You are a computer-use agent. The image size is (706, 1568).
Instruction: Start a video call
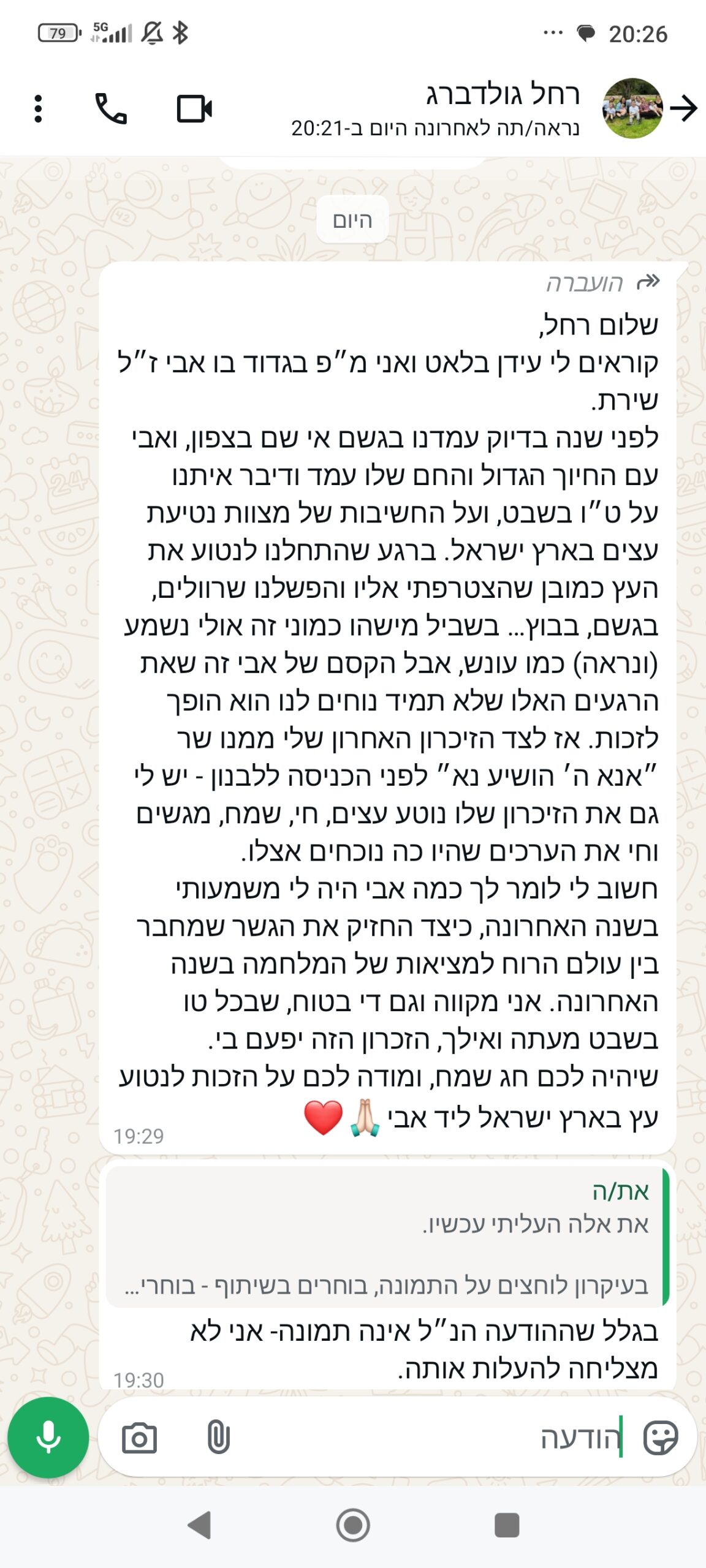pyautogui.click(x=194, y=109)
